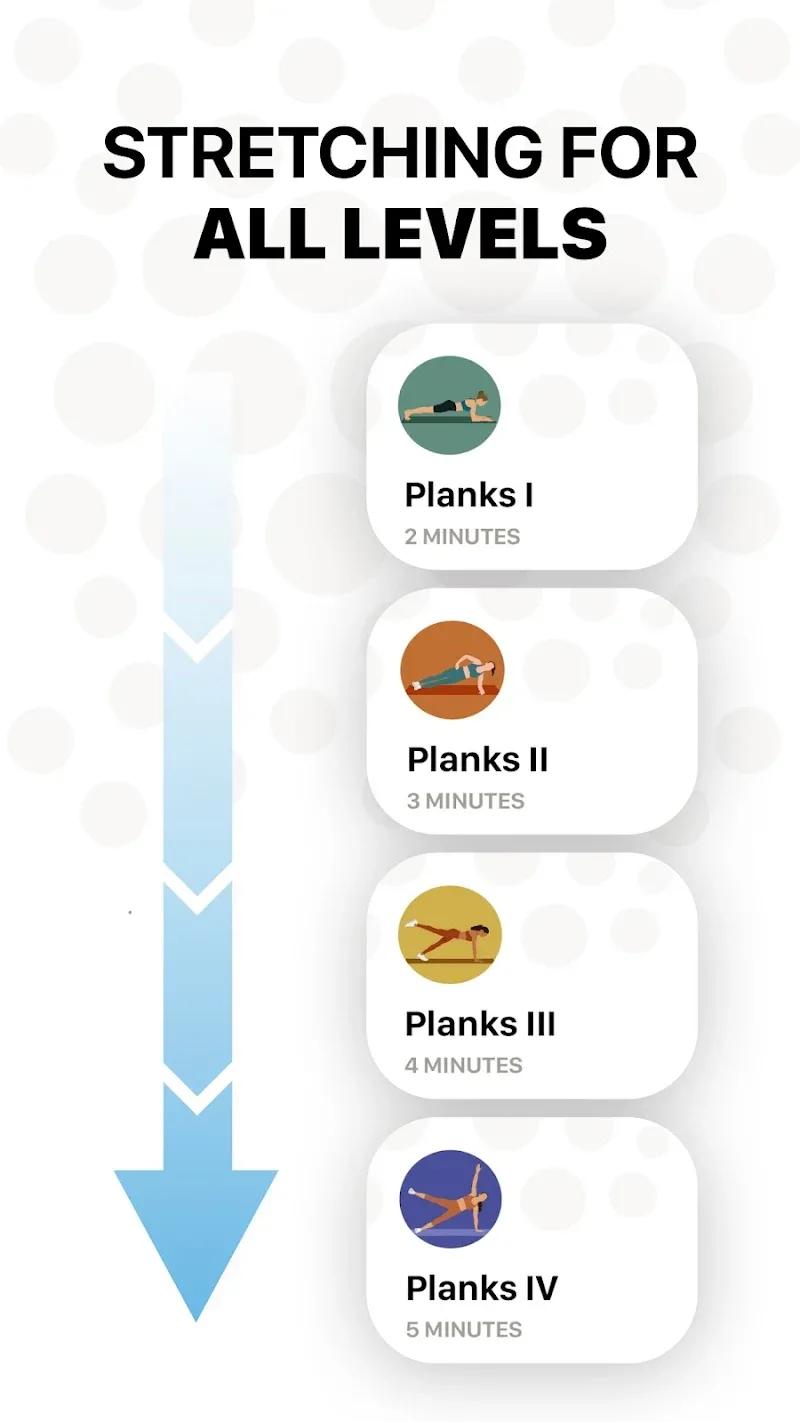Click the 5 MINUTES duration text

pos(462,1329)
